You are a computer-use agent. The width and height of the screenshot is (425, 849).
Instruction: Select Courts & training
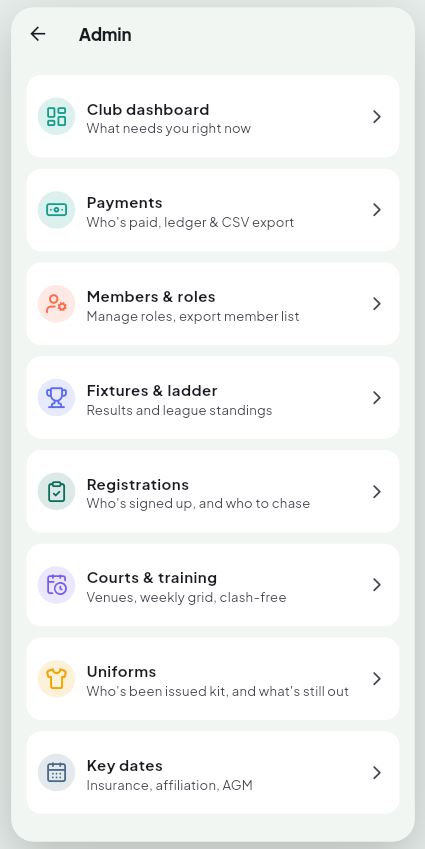pyautogui.click(x=213, y=585)
